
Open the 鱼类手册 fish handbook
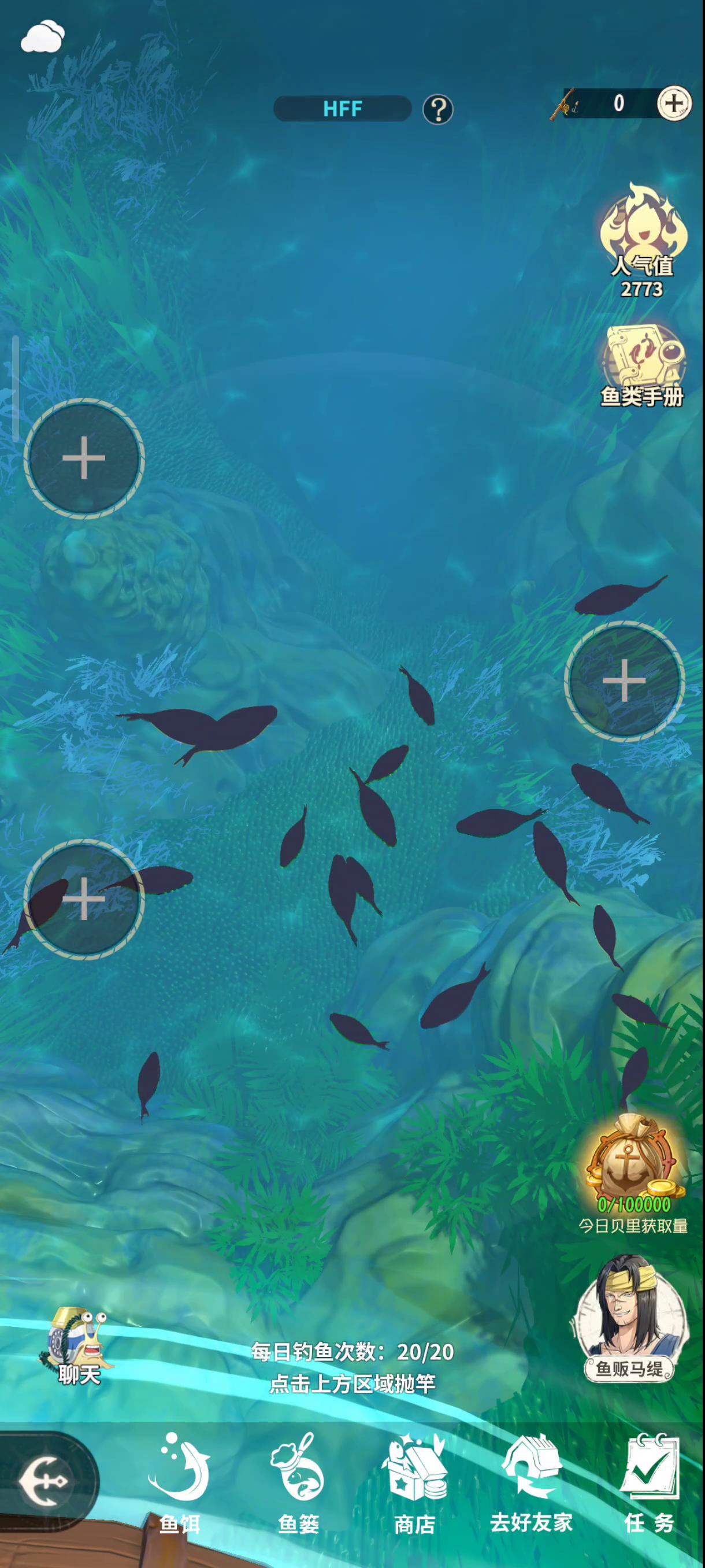tap(643, 365)
